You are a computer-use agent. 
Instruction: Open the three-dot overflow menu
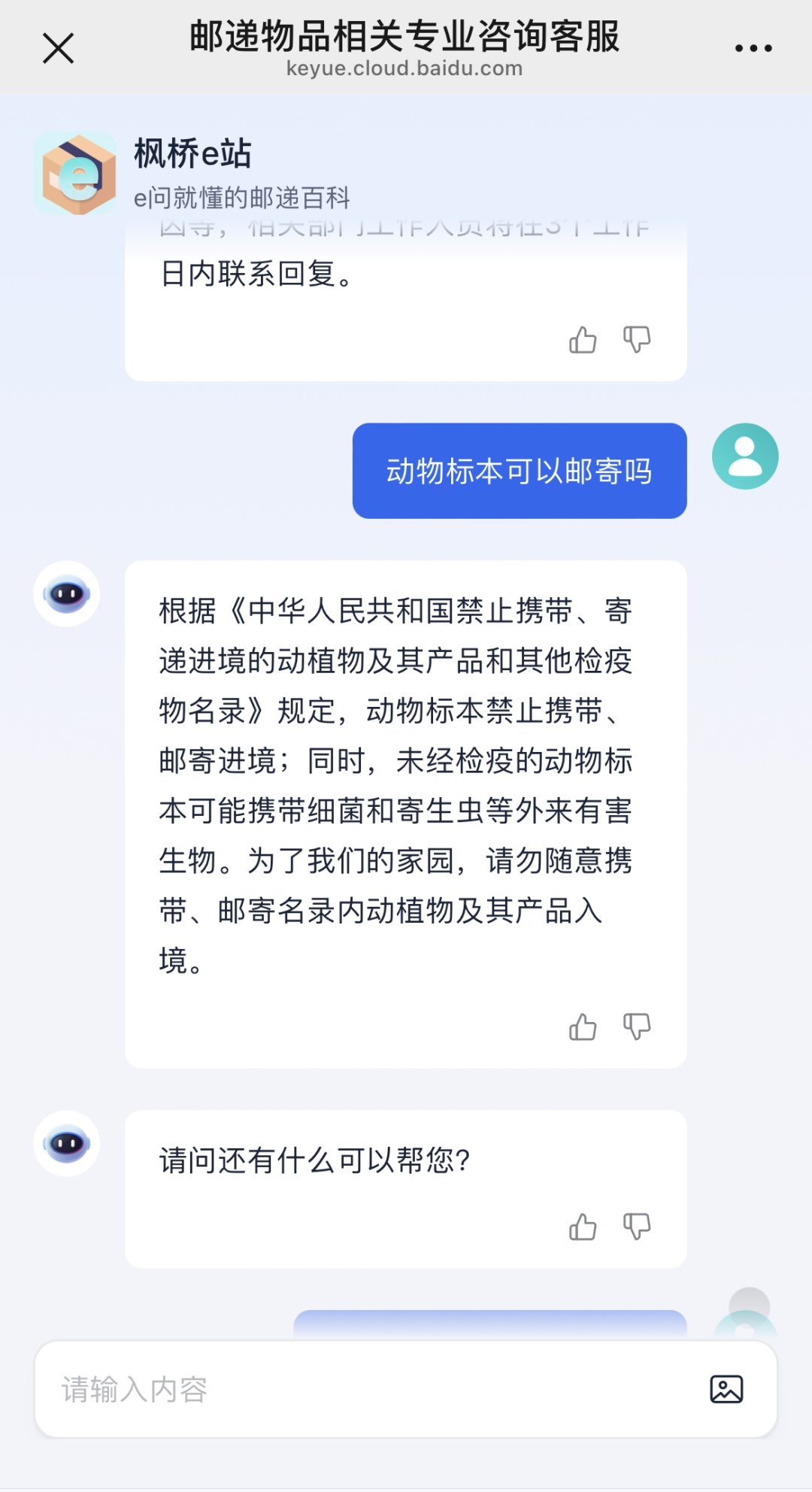coord(753,48)
